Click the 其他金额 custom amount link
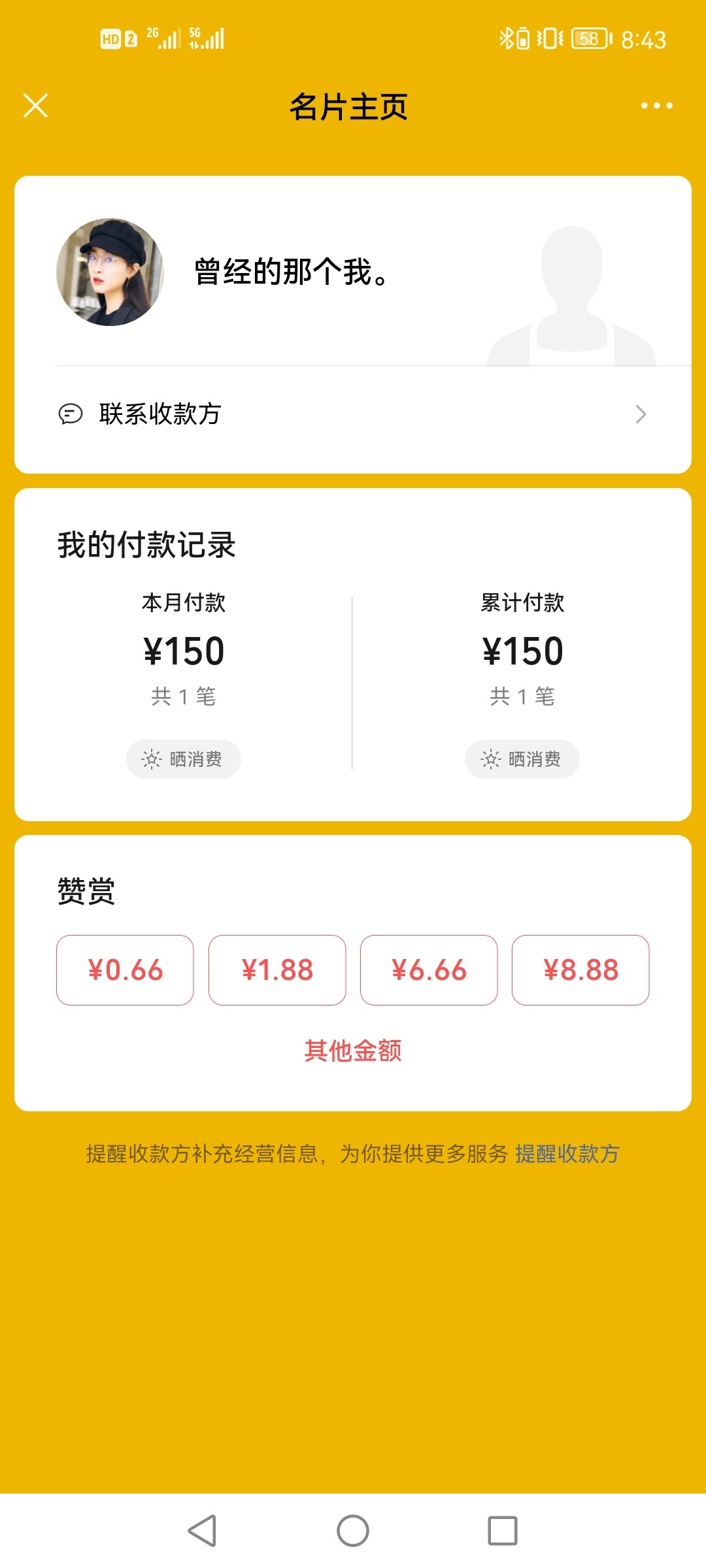The width and height of the screenshot is (706, 1568). (353, 1051)
